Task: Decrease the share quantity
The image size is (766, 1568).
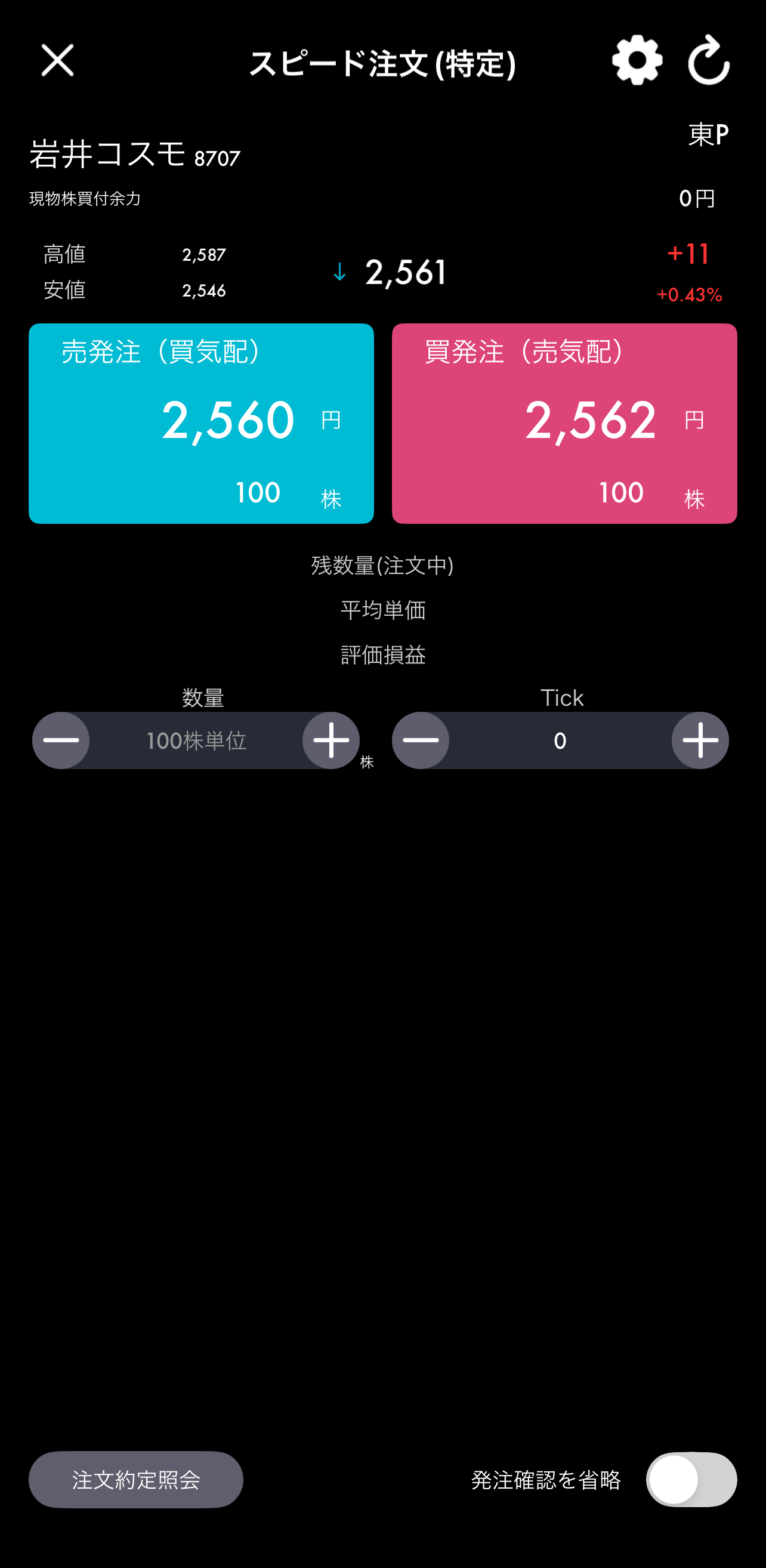Action: (61, 740)
